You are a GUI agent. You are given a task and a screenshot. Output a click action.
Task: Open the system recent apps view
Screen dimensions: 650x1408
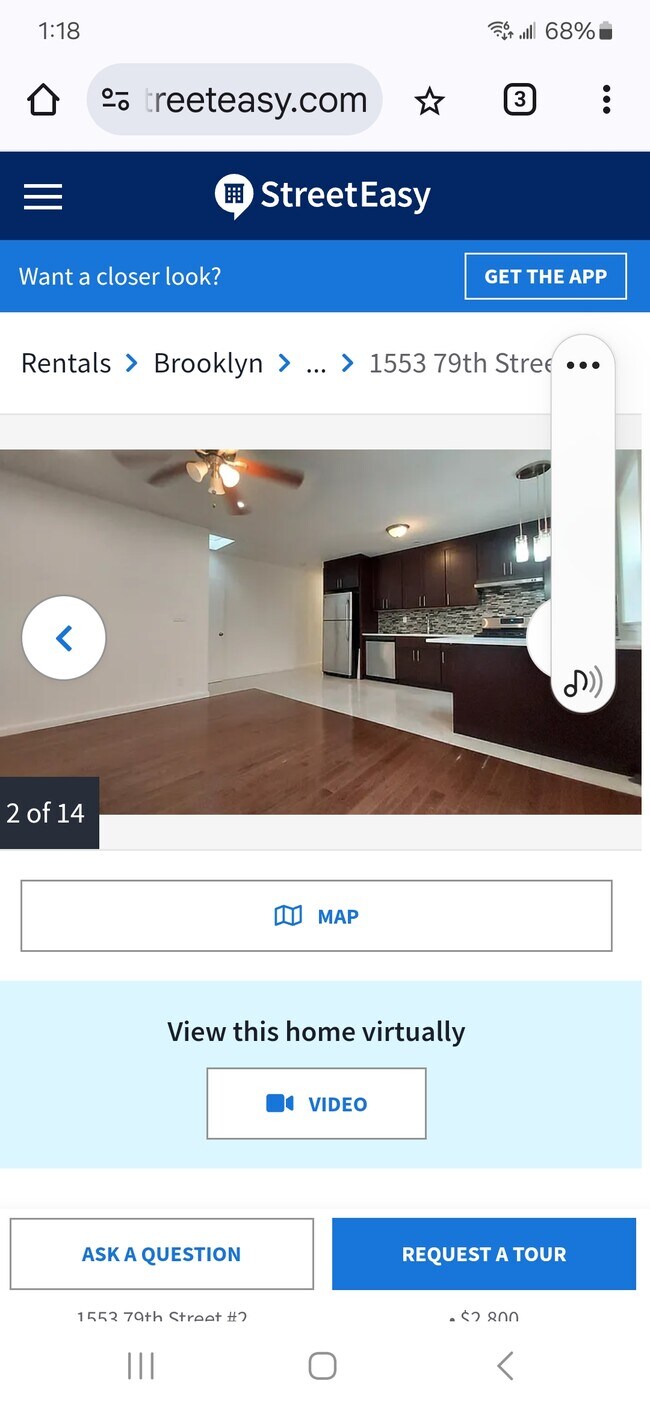[x=141, y=1366]
